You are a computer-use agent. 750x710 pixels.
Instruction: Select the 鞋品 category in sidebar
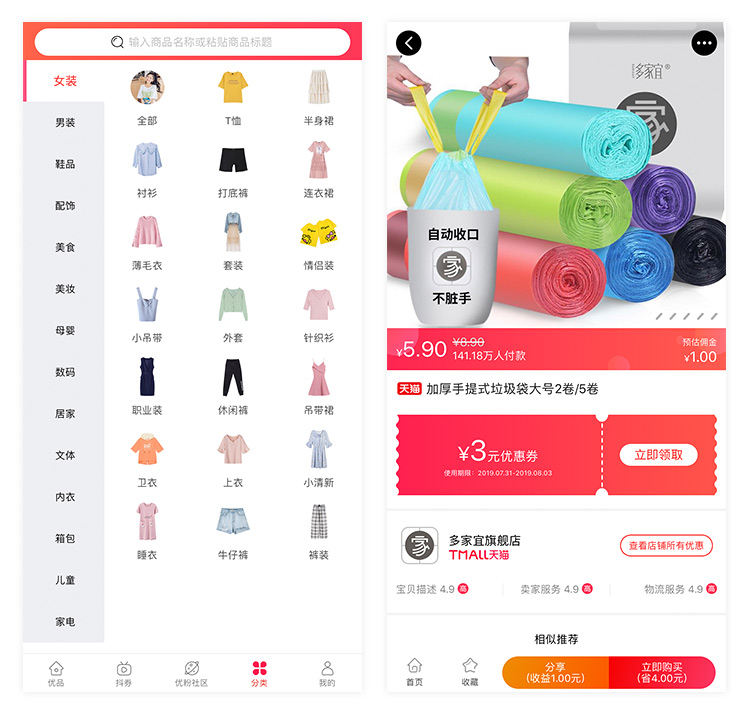point(65,164)
